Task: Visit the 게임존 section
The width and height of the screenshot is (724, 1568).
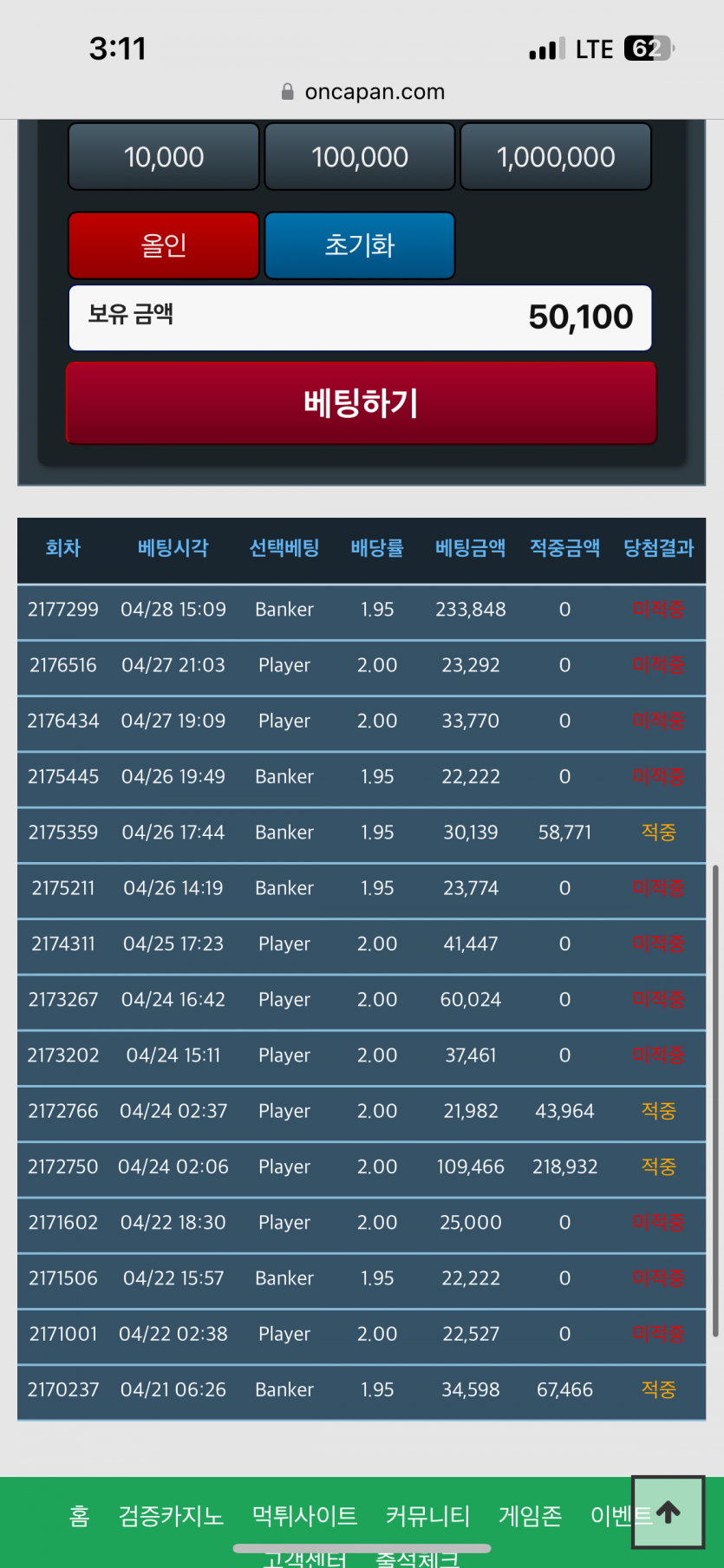Action: tap(530, 1516)
